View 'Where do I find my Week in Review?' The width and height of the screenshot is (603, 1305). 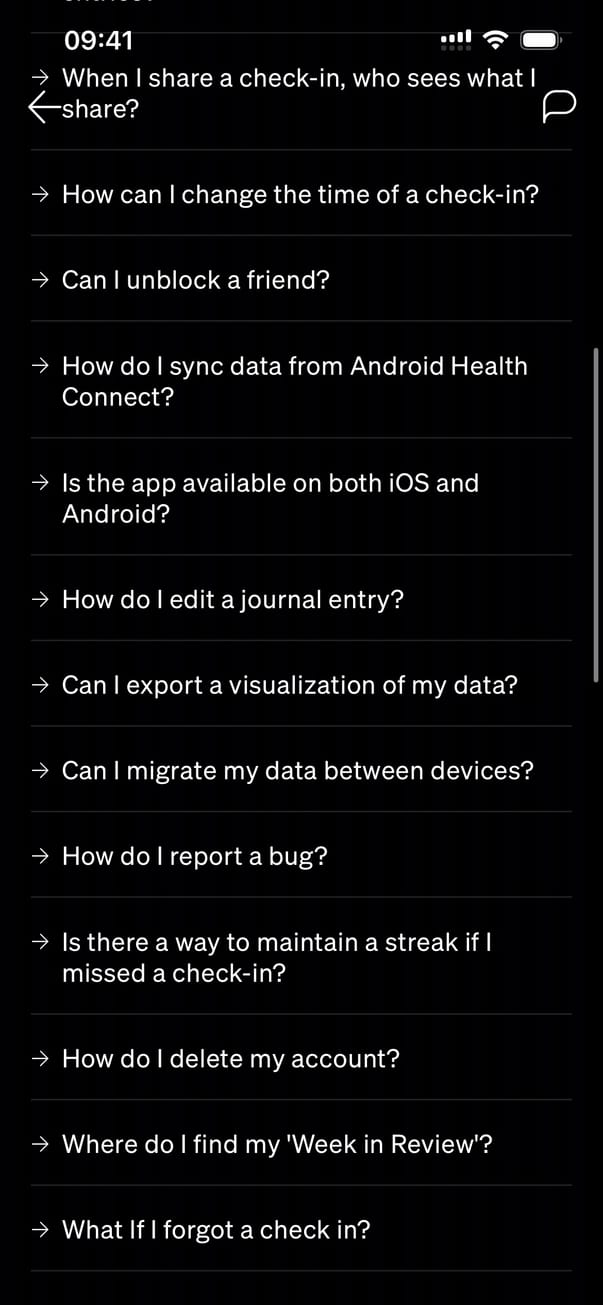tap(277, 1144)
